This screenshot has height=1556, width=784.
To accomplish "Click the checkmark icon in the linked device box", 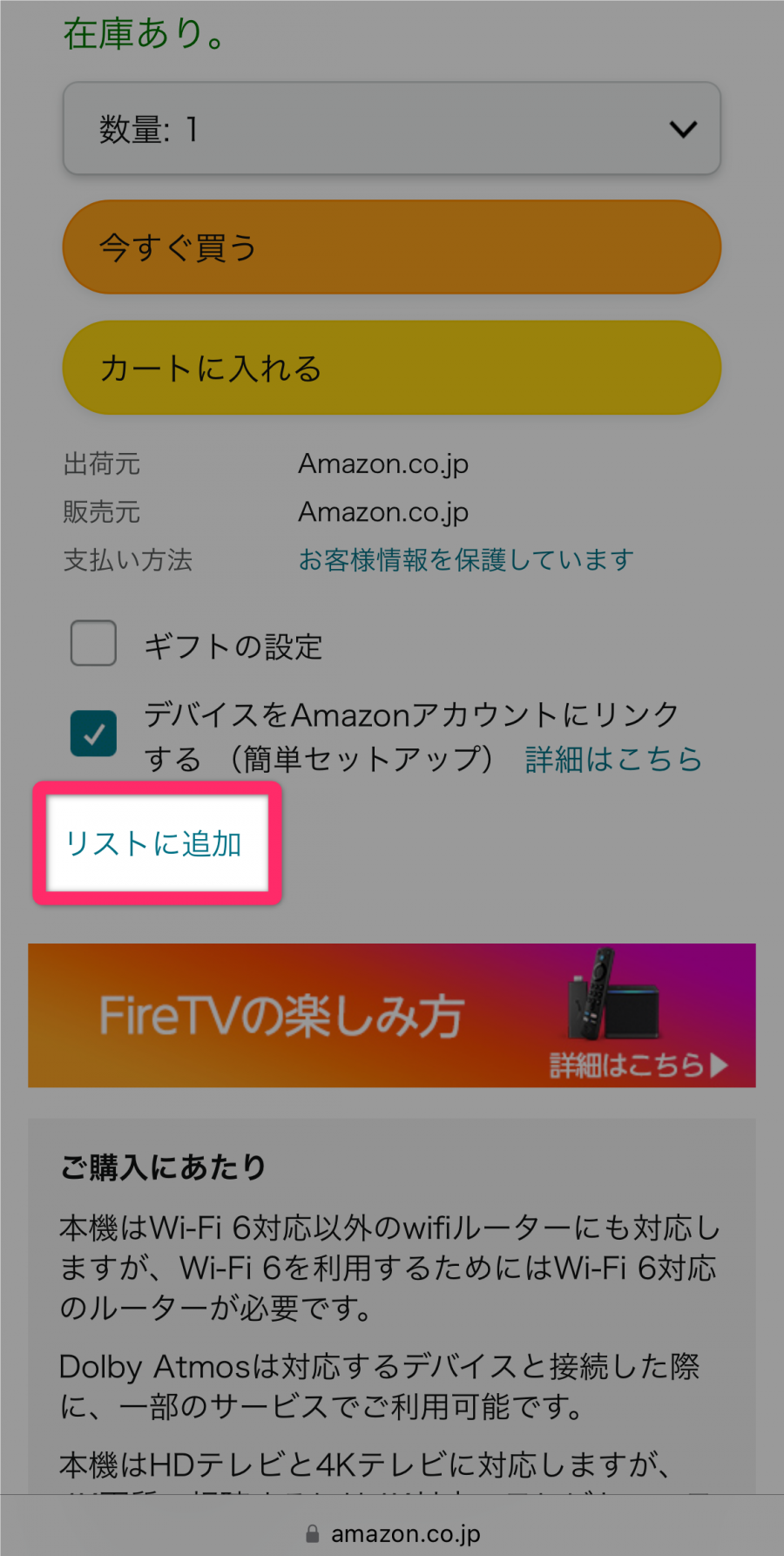I will click(93, 734).
